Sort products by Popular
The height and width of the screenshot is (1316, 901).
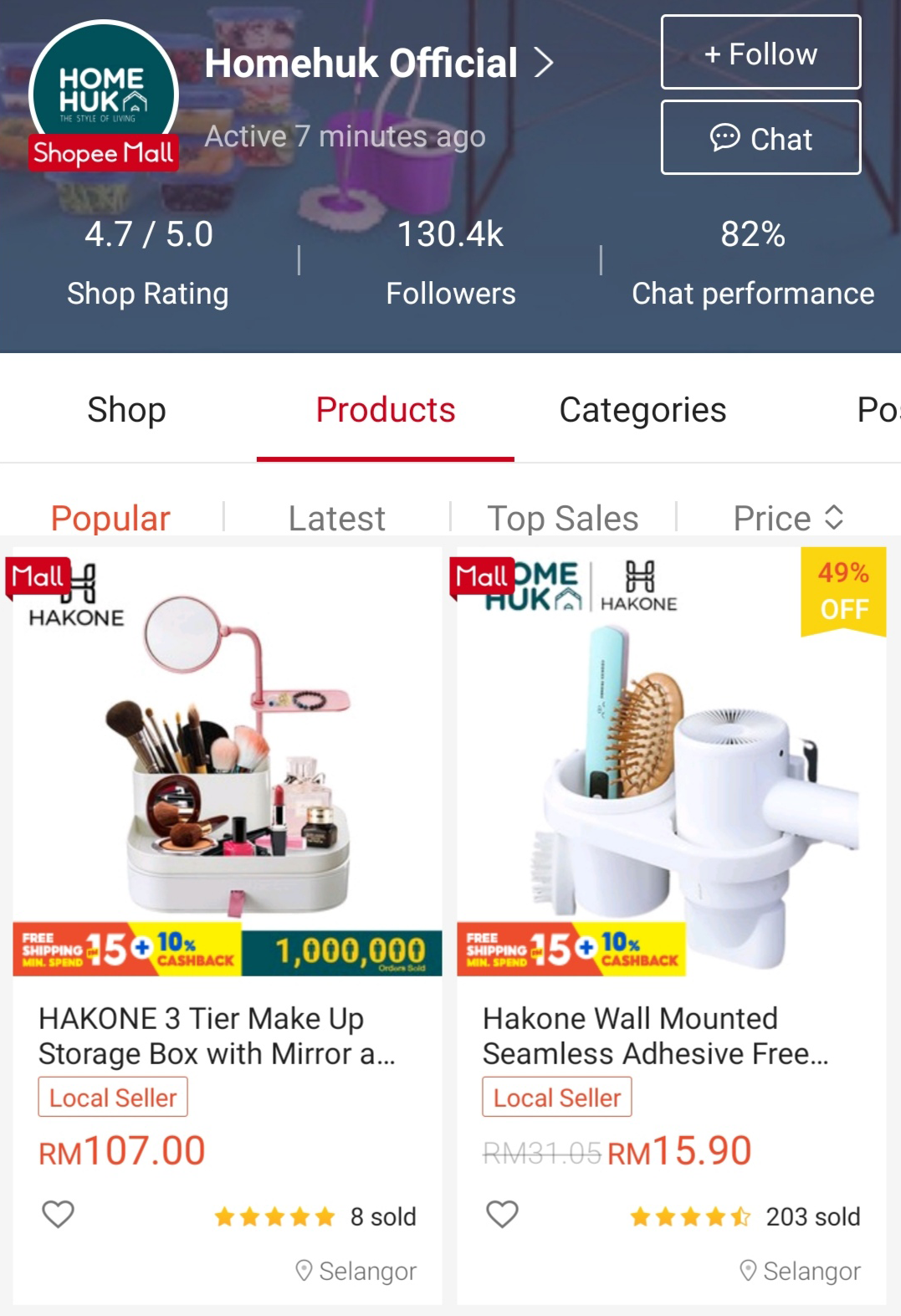(x=110, y=518)
